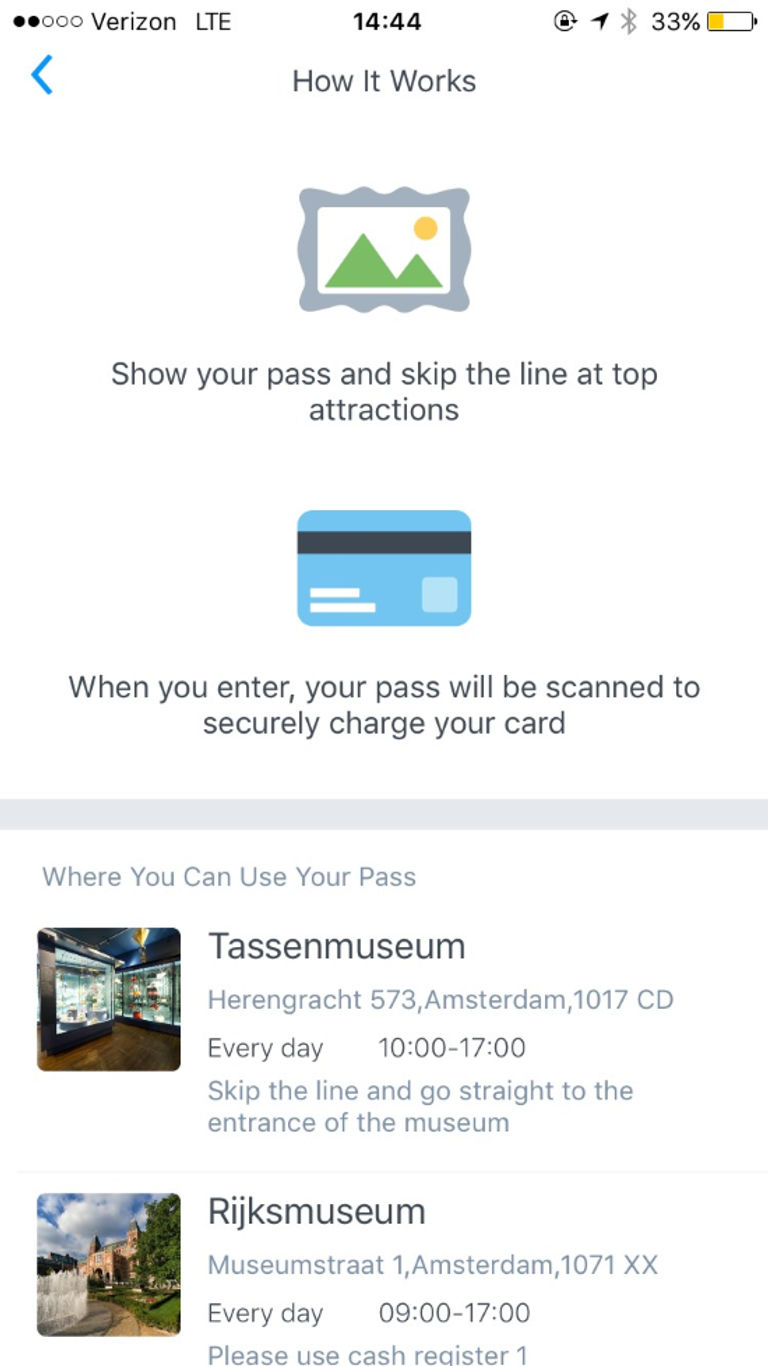The width and height of the screenshot is (768, 1366).
Task: Open the Museumstraat 1 address link
Action: (x=433, y=1265)
